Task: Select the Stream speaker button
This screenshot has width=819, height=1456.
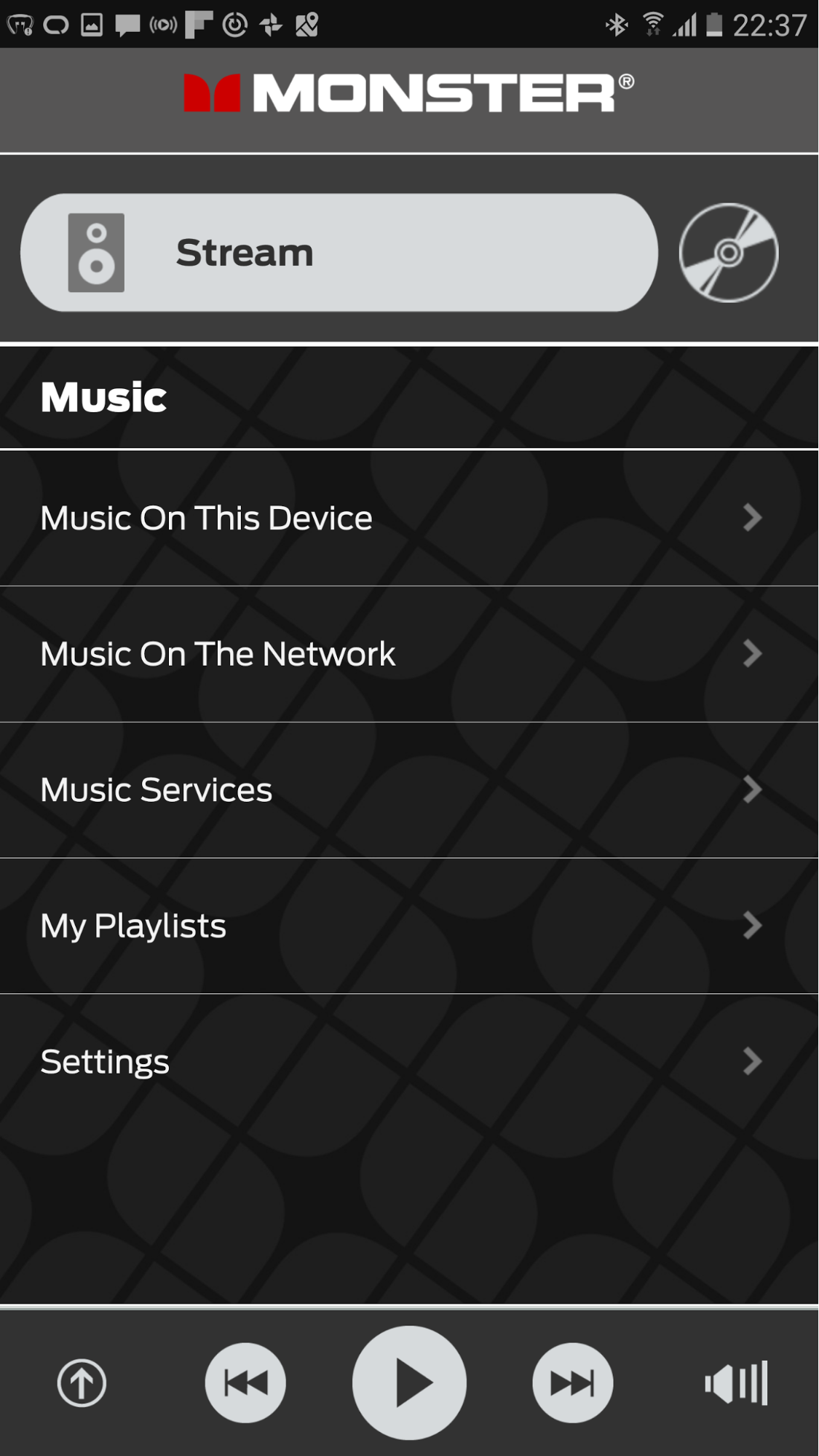Action: pyautogui.click(x=339, y=253)
